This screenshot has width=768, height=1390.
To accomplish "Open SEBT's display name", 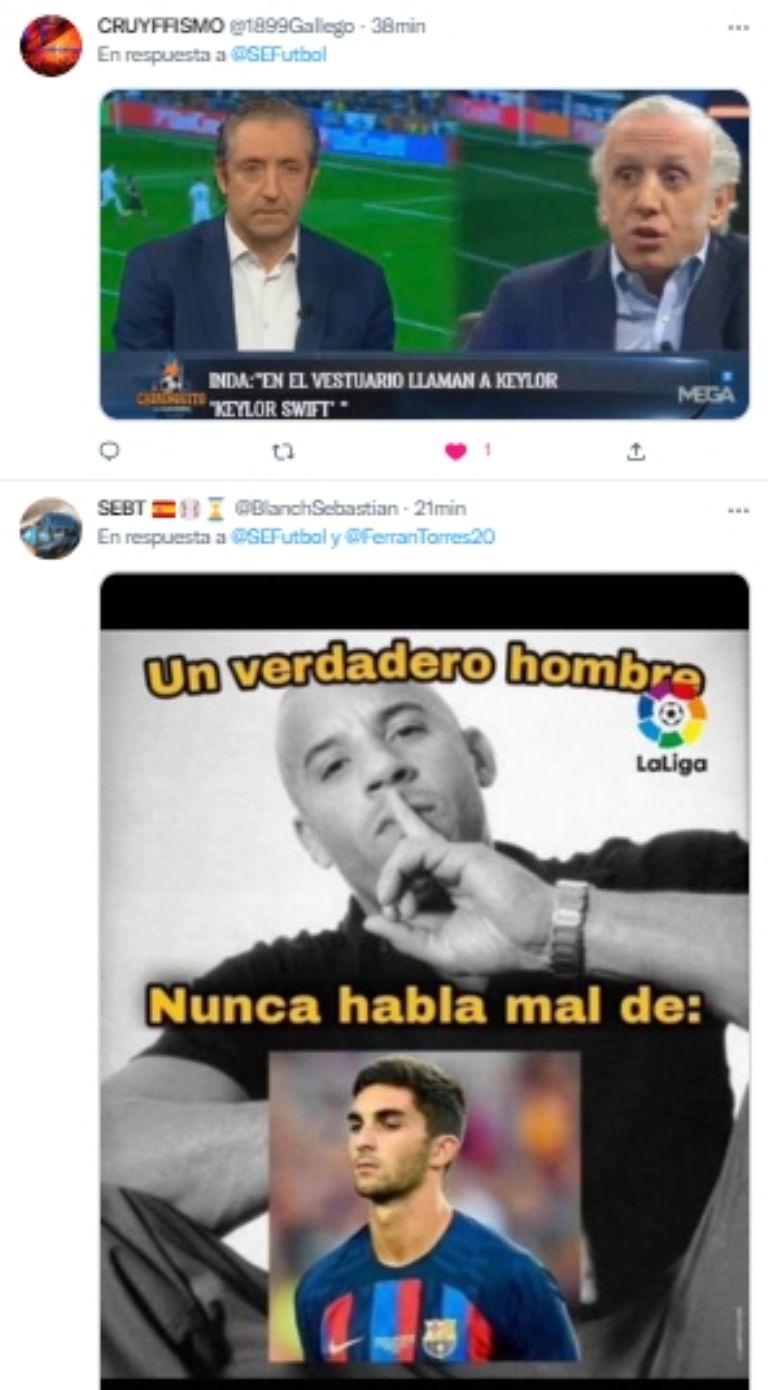I will pos(121,508).
